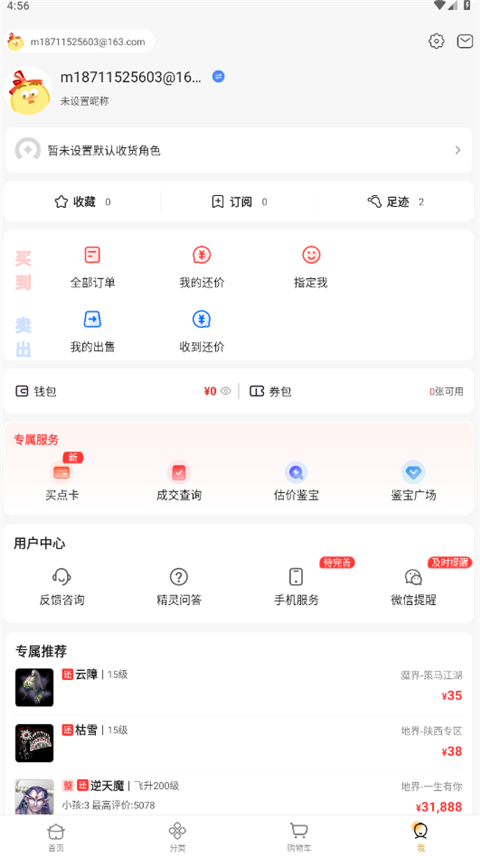Switch to the 首页 tab
480x856 pixels.
(56, 836)
